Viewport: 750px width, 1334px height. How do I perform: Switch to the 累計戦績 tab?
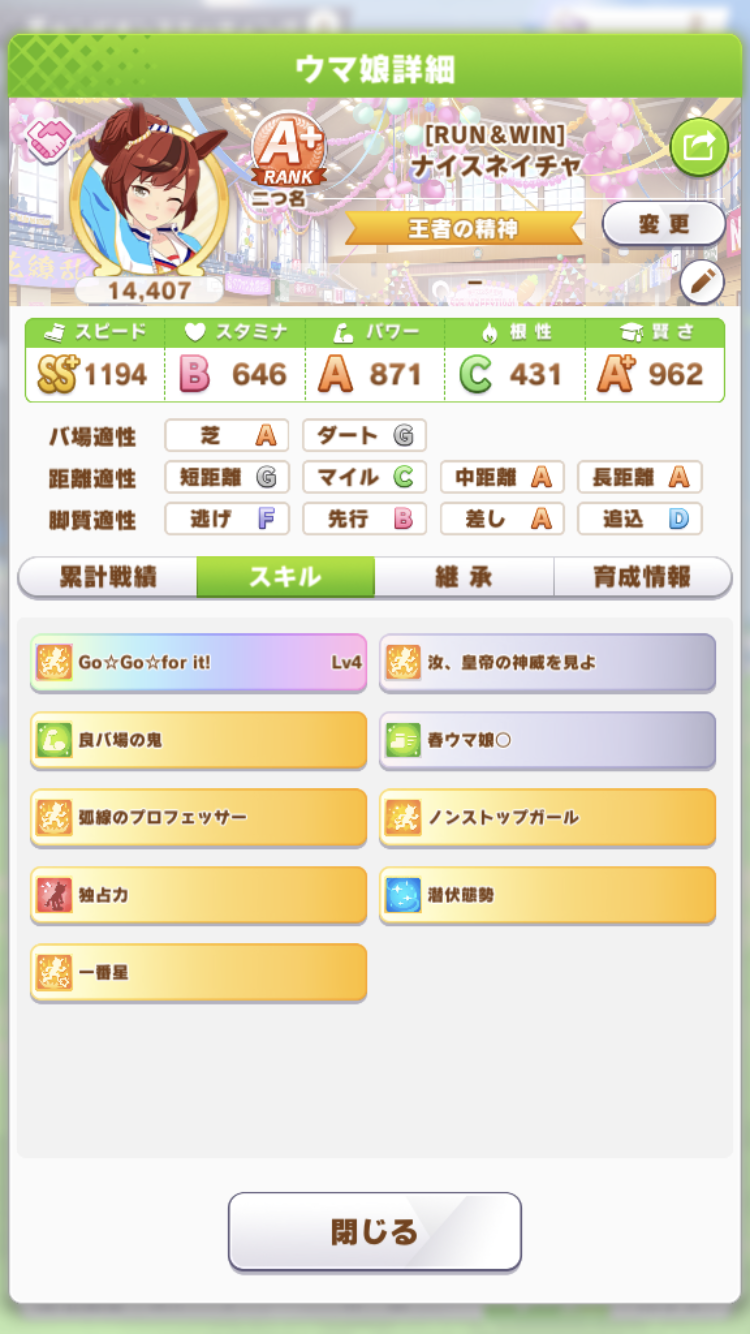click(108, 577)
